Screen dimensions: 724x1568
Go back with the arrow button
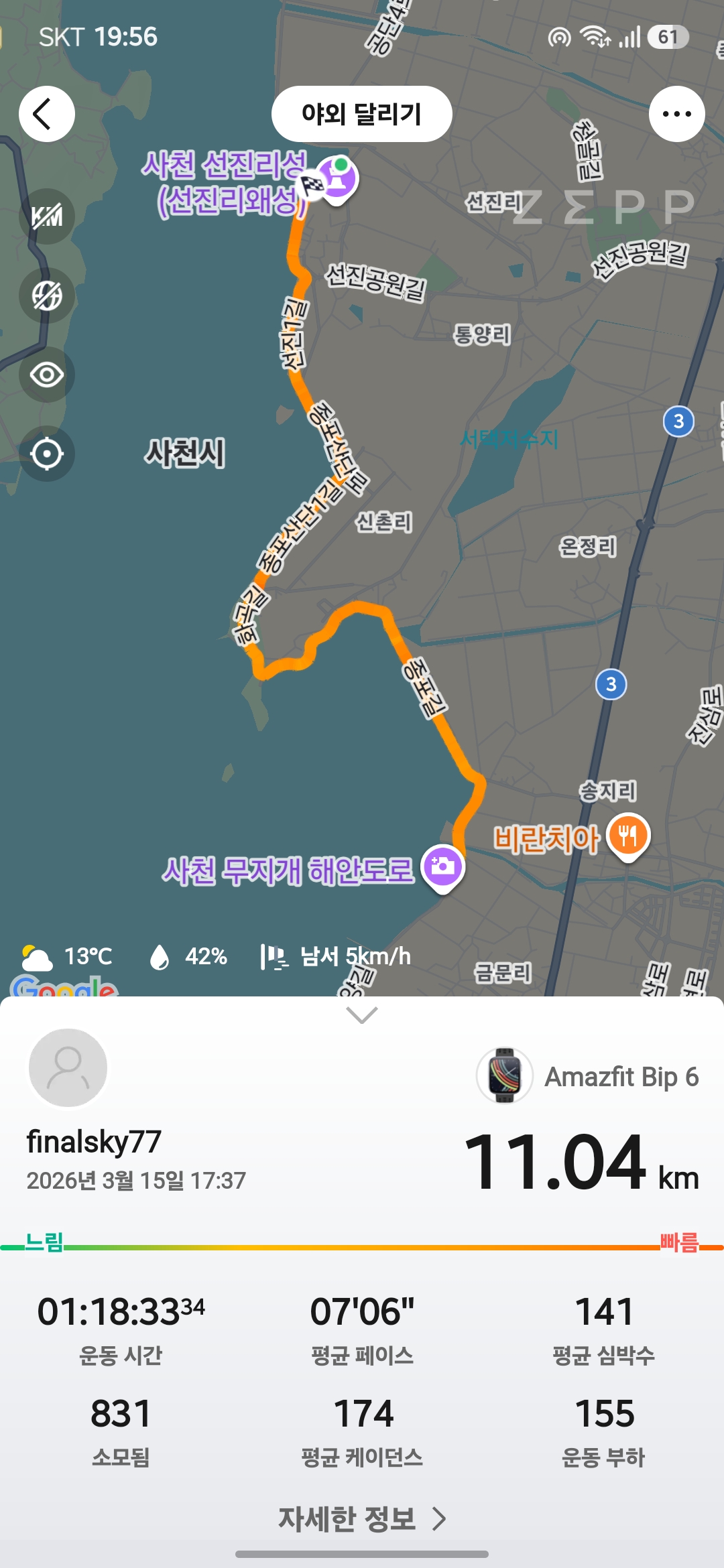click(47, 114)
